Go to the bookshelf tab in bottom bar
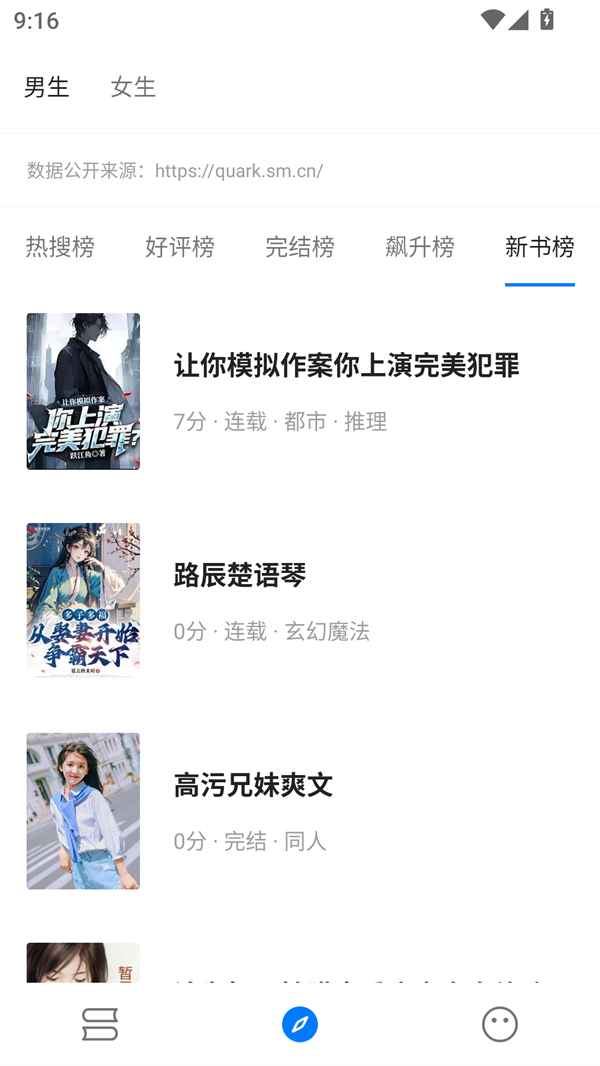This screenshot has width=600, height=1066. pyautogui.click(x=100, y=1024)
